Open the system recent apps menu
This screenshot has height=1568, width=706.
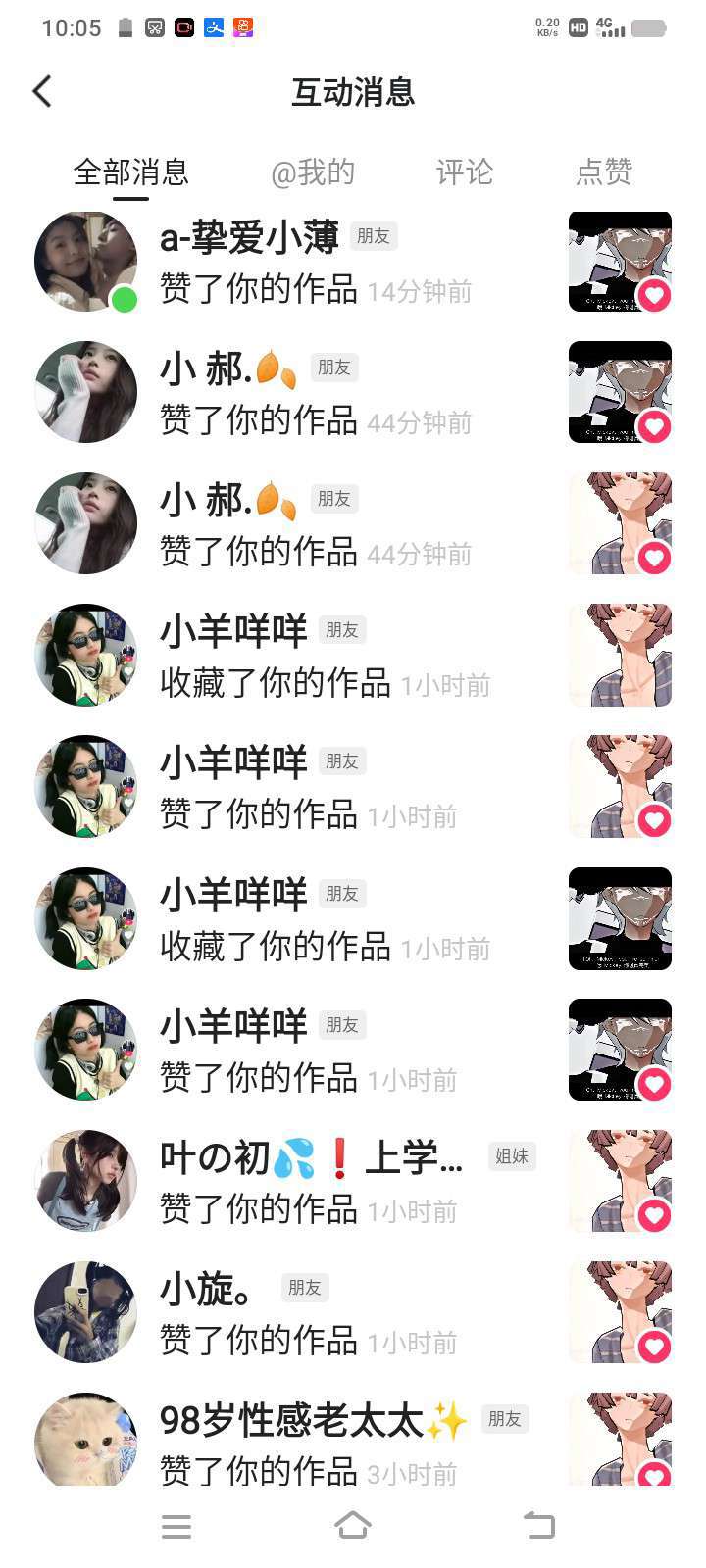[x=176, y=1526]
